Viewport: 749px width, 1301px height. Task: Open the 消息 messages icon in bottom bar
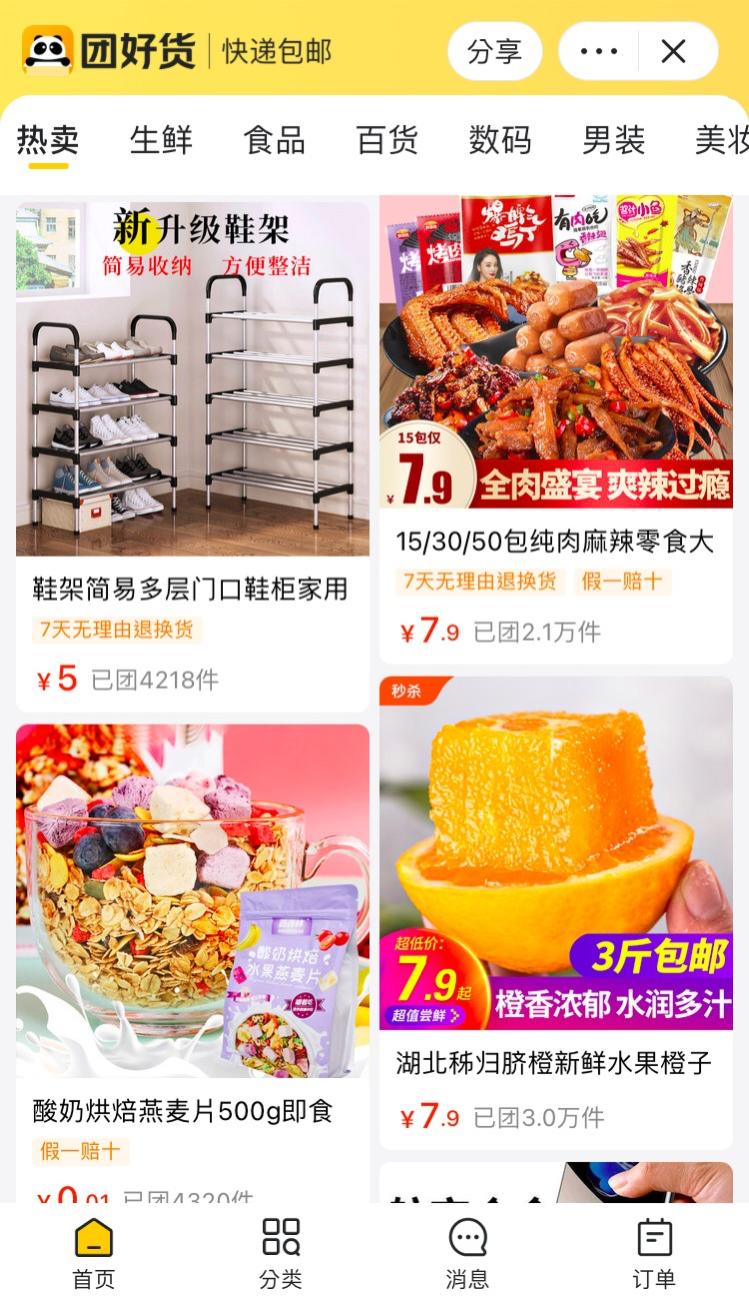467,1248
